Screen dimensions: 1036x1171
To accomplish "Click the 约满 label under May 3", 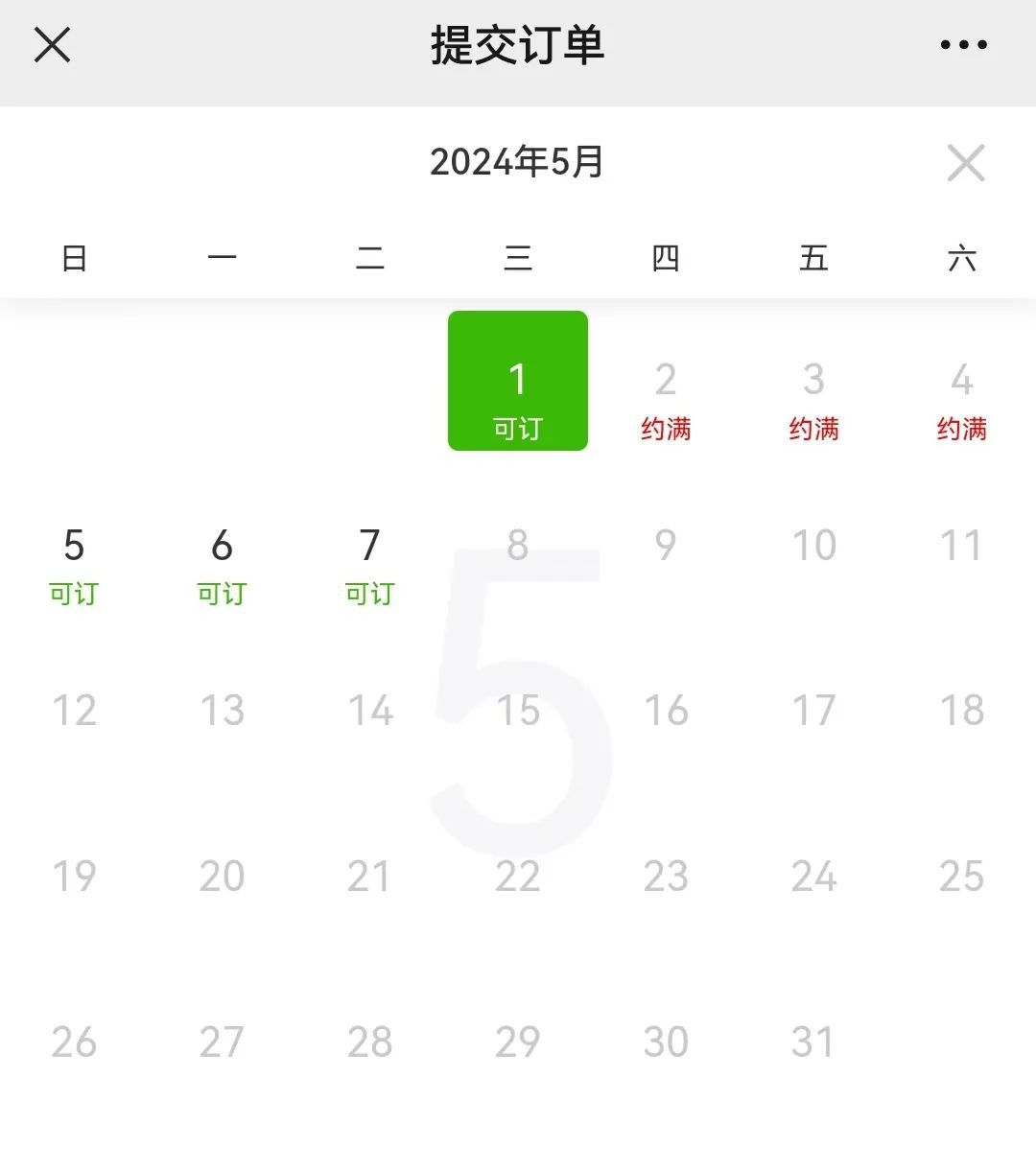I will tap(814, 429).
